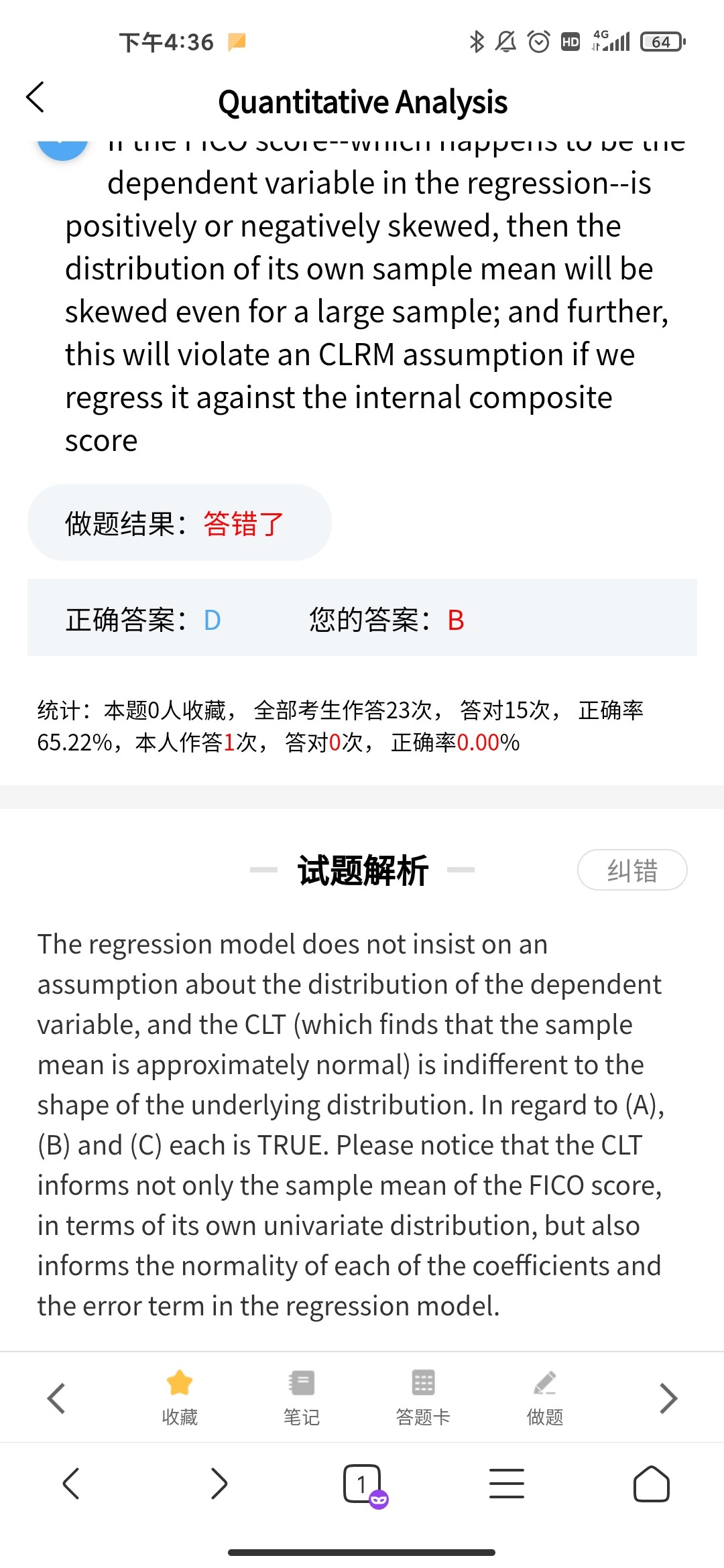Open the browser tabs switcher
Viewport: 724px width, 1568px height.
[364, 1485]
